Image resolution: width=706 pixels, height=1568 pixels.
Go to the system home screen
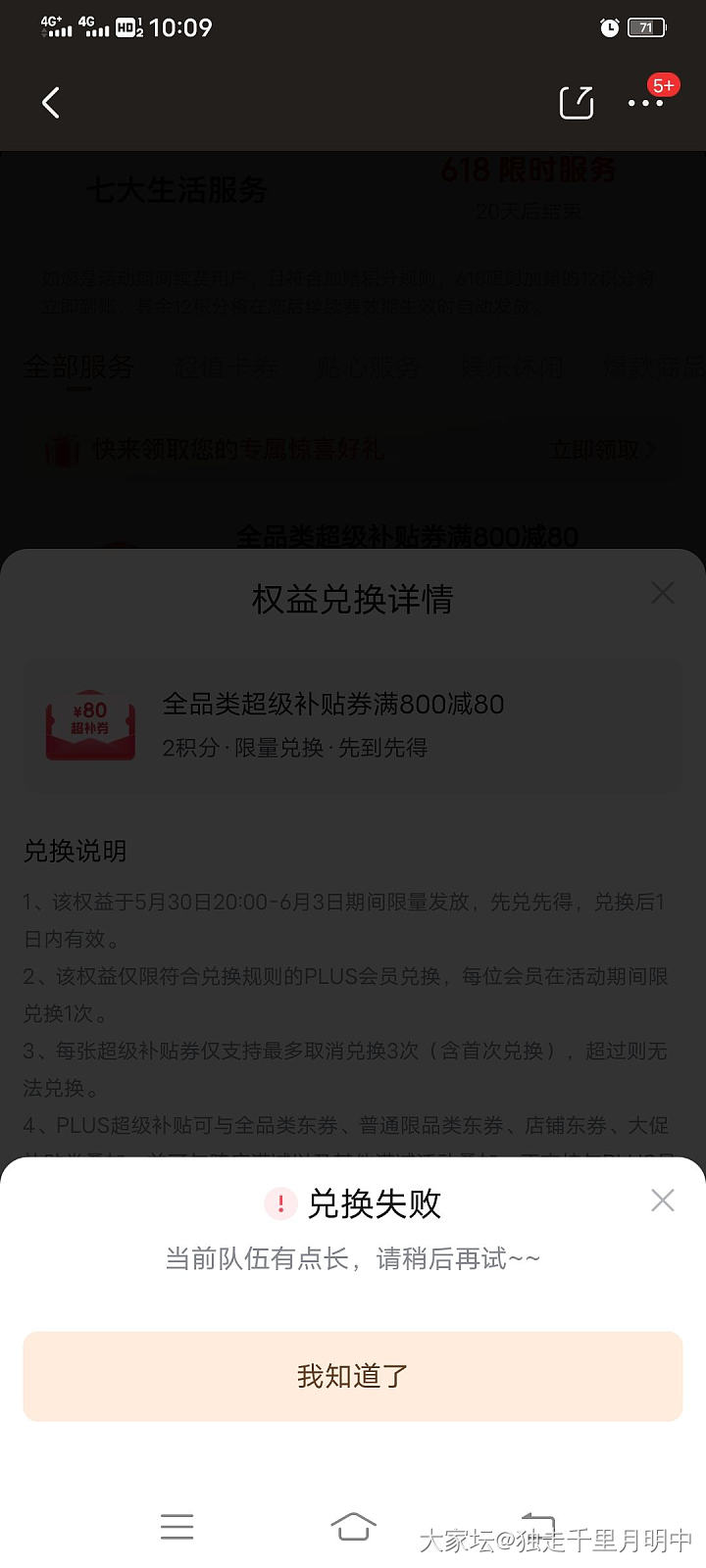(x=353, y=1526)
